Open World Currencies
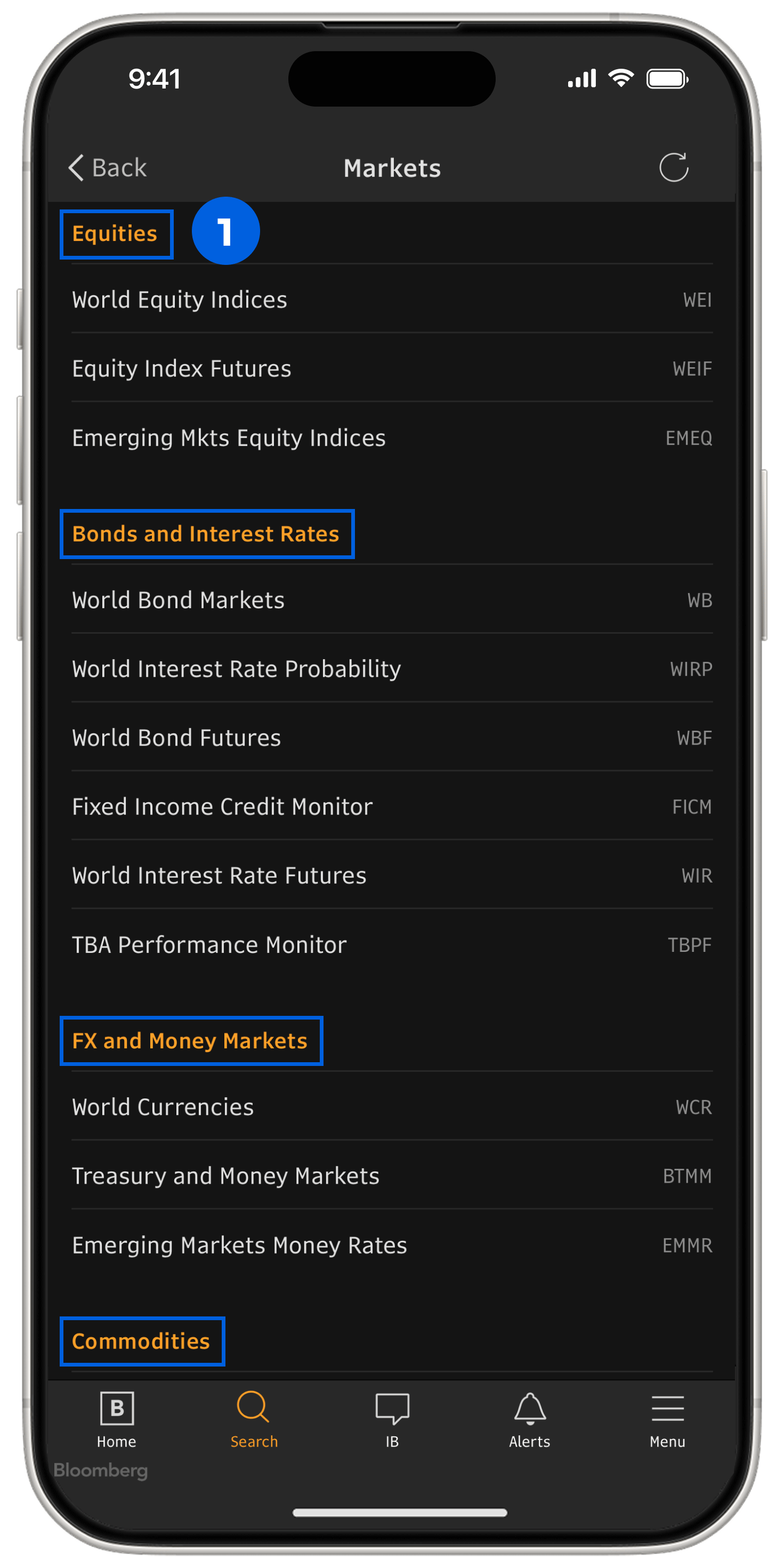Image resolution: width=784 pixels, height=1568 pixels. point(392,1106)
